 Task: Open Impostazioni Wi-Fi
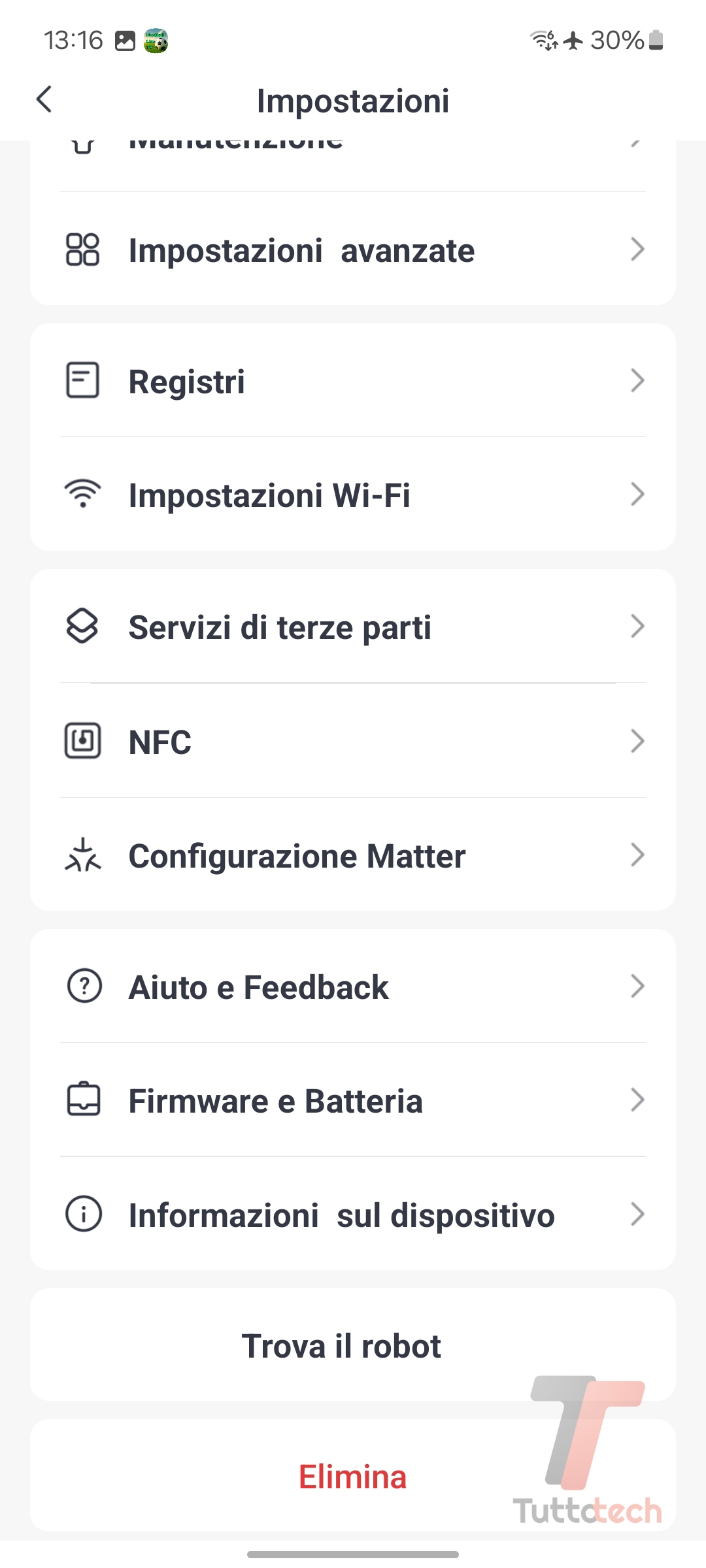pos(353,495)
